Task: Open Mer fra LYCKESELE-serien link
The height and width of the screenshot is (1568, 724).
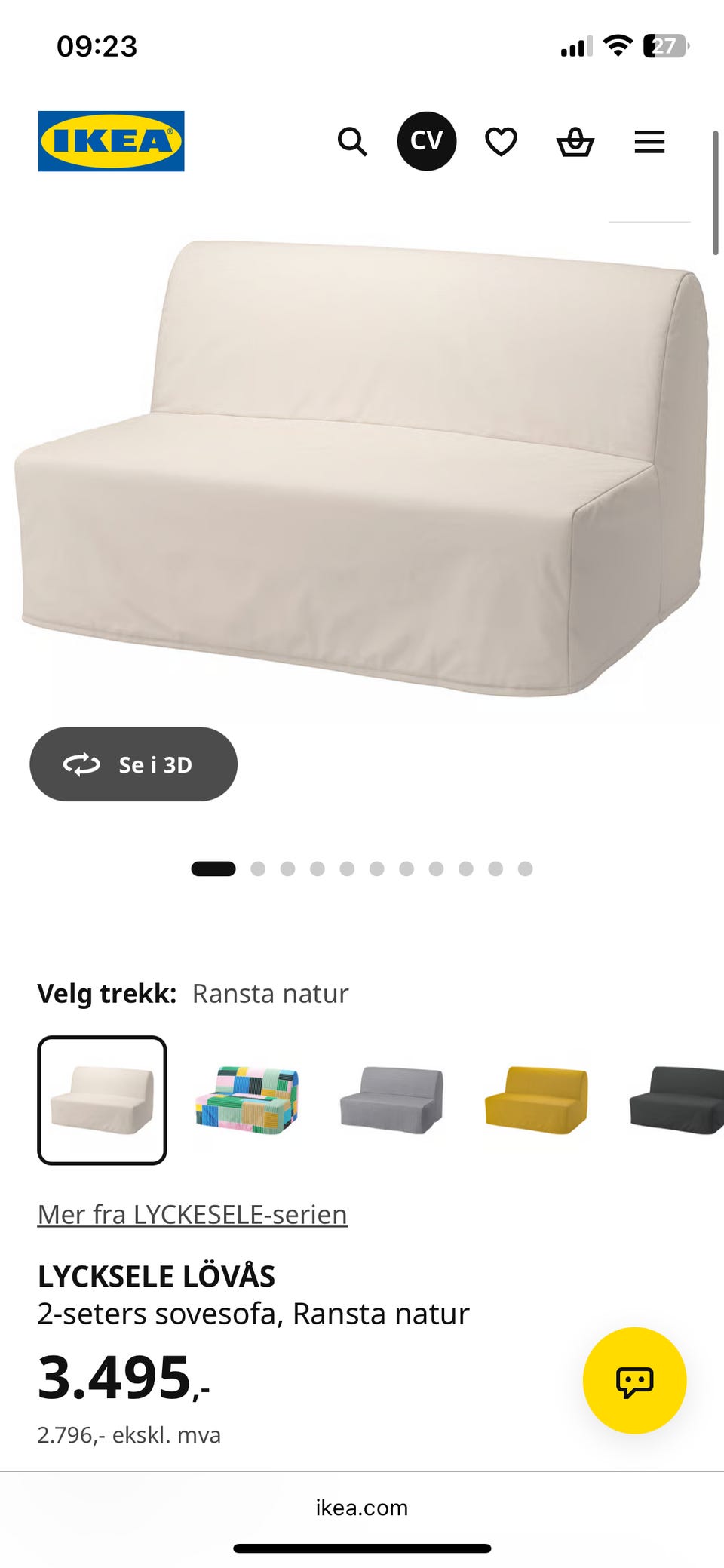Action: (x=192, y=1214)
